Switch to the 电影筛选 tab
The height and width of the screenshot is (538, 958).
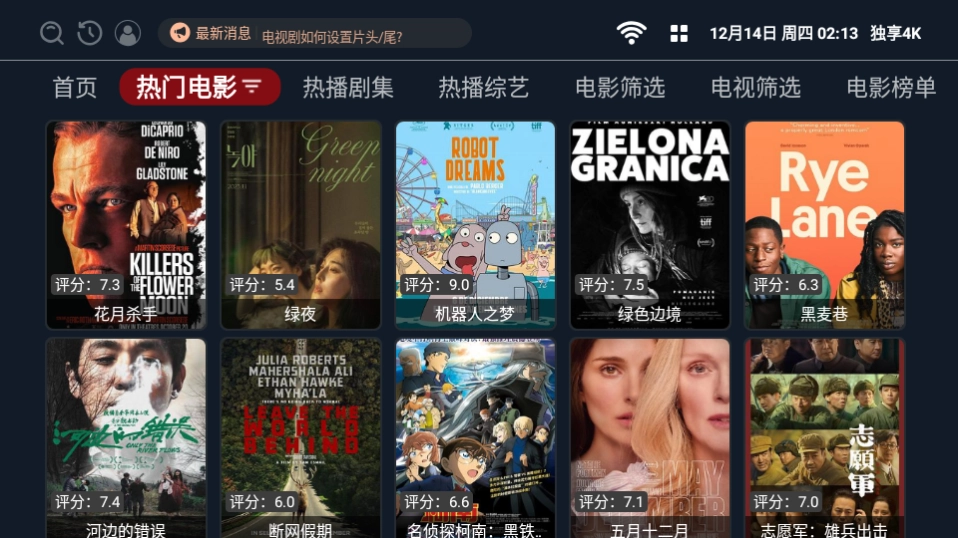pyautogui.click(x=620, y=88)
